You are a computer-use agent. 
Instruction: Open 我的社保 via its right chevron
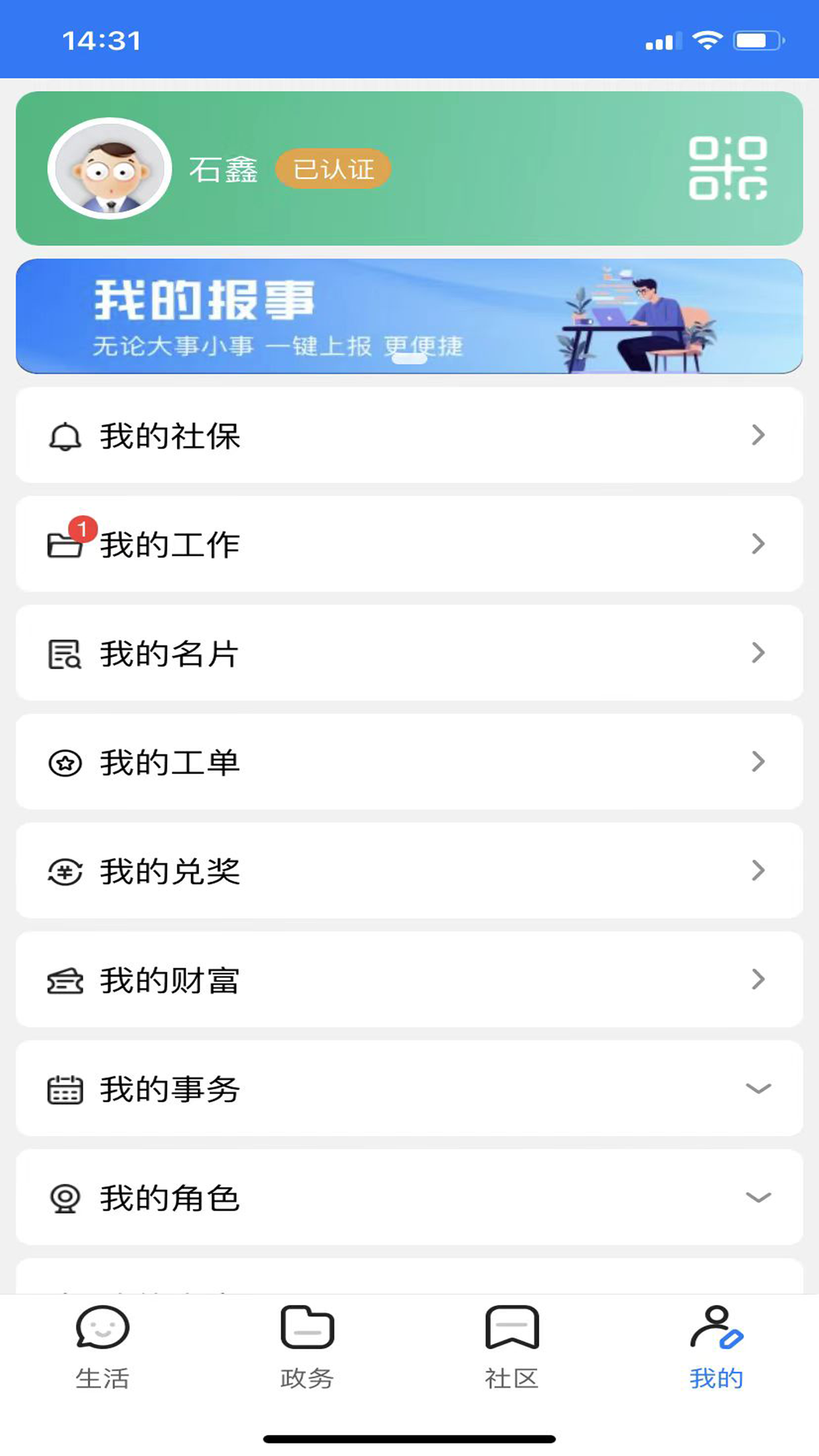pyautogui.click(x=758, y=435)
